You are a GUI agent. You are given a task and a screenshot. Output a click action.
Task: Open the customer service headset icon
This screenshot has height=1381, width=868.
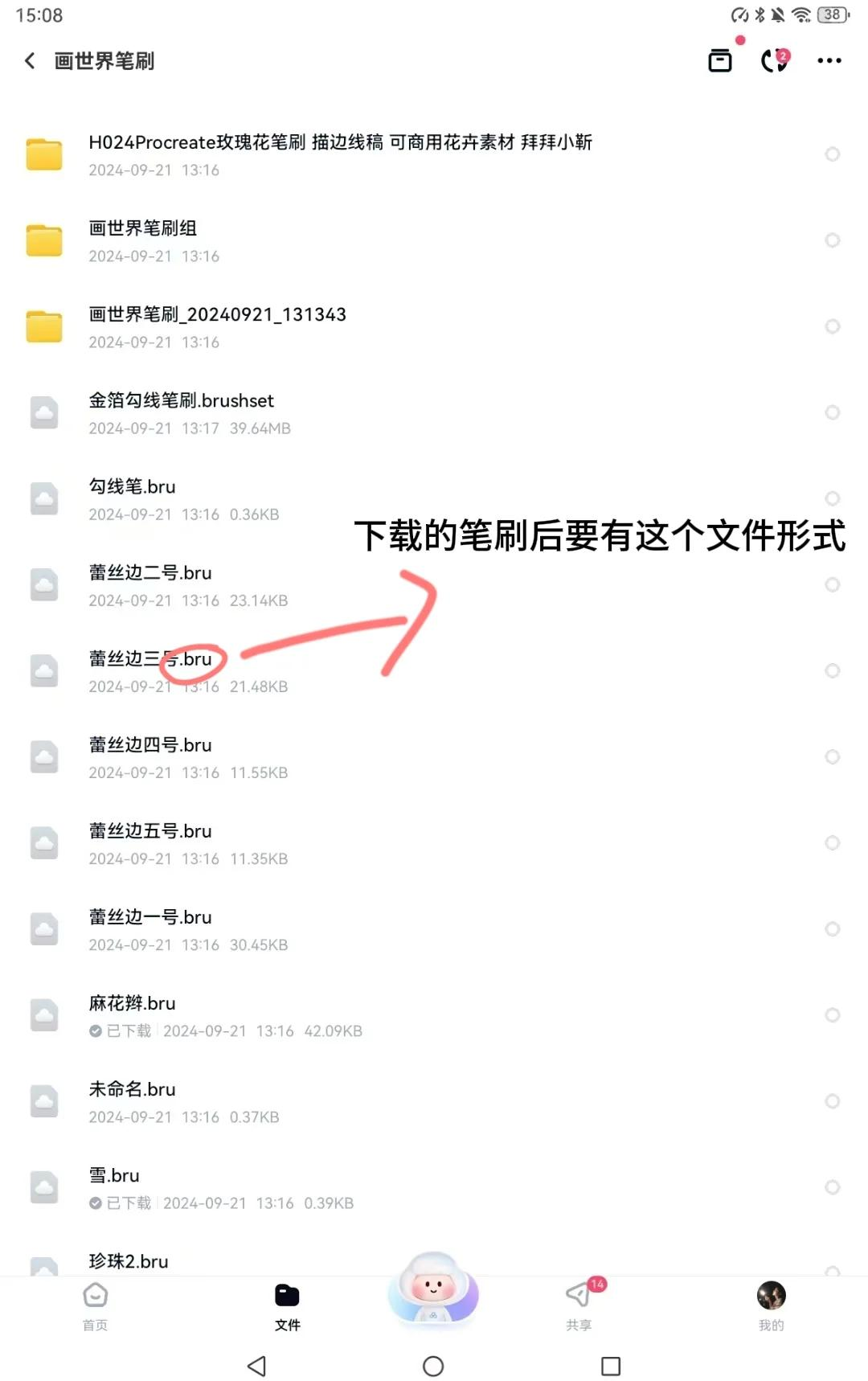tap(774, 60)
